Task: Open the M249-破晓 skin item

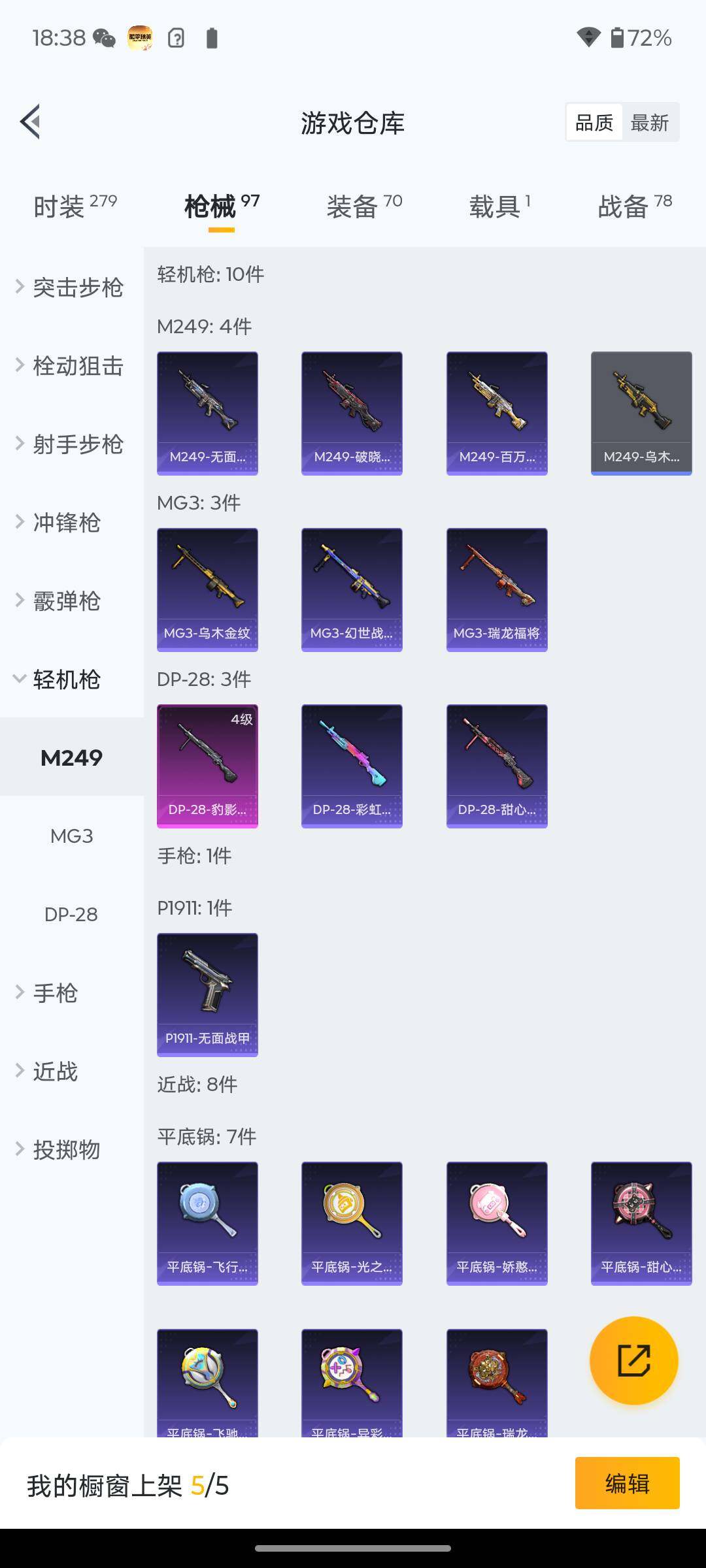Action: [x=352, y=413]
